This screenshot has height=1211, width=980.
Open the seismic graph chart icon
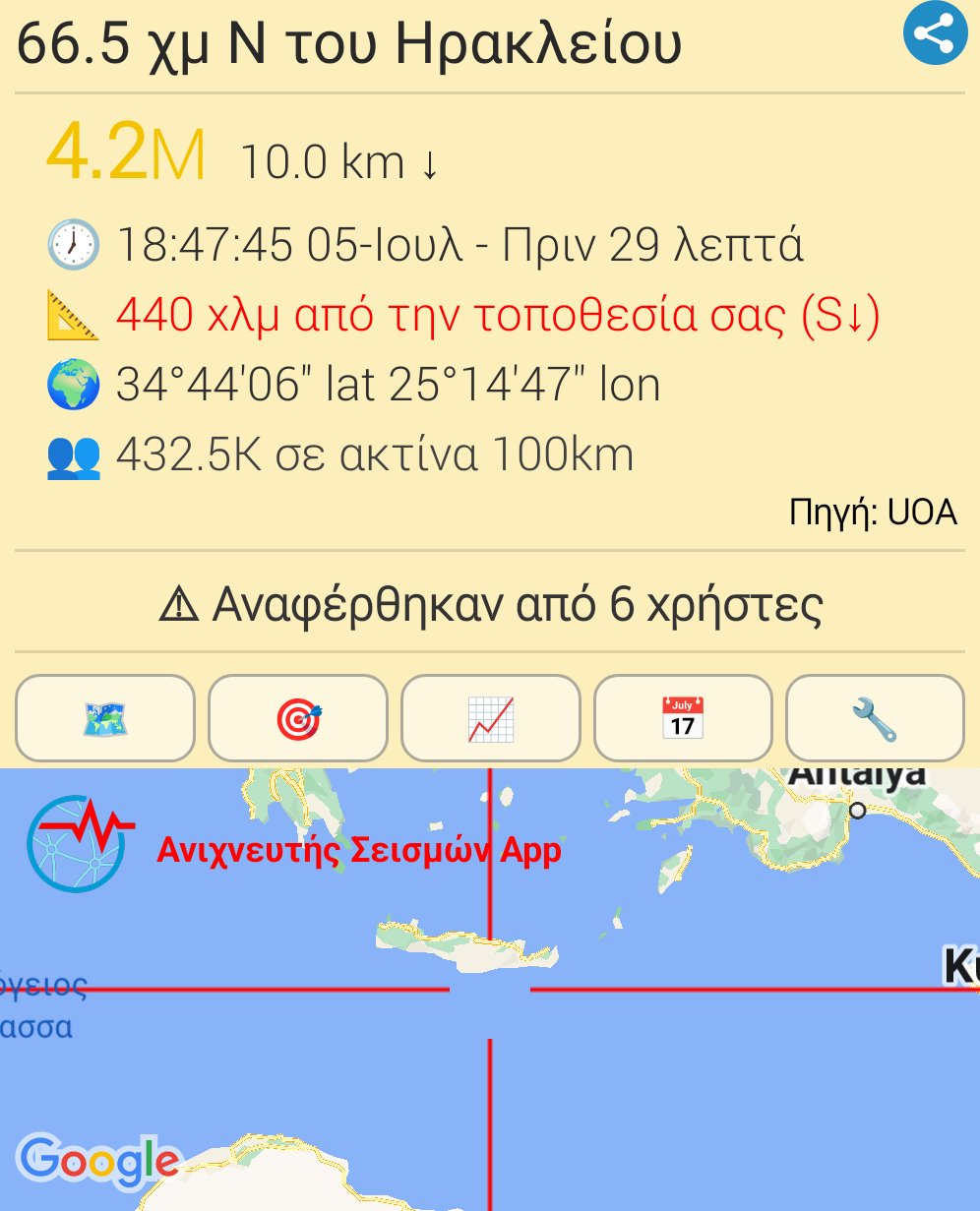(490, 718)
